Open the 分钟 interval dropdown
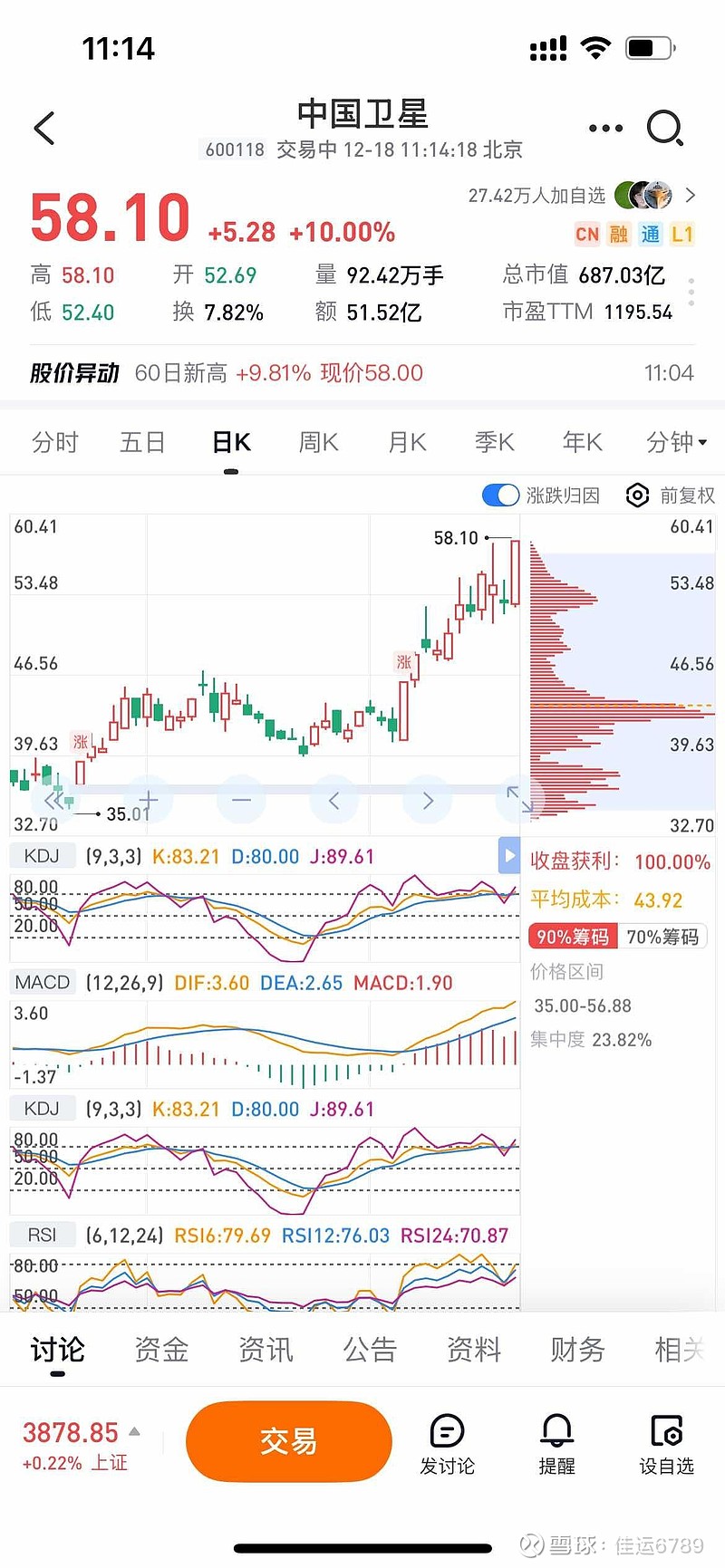 [x=672, y=441]
